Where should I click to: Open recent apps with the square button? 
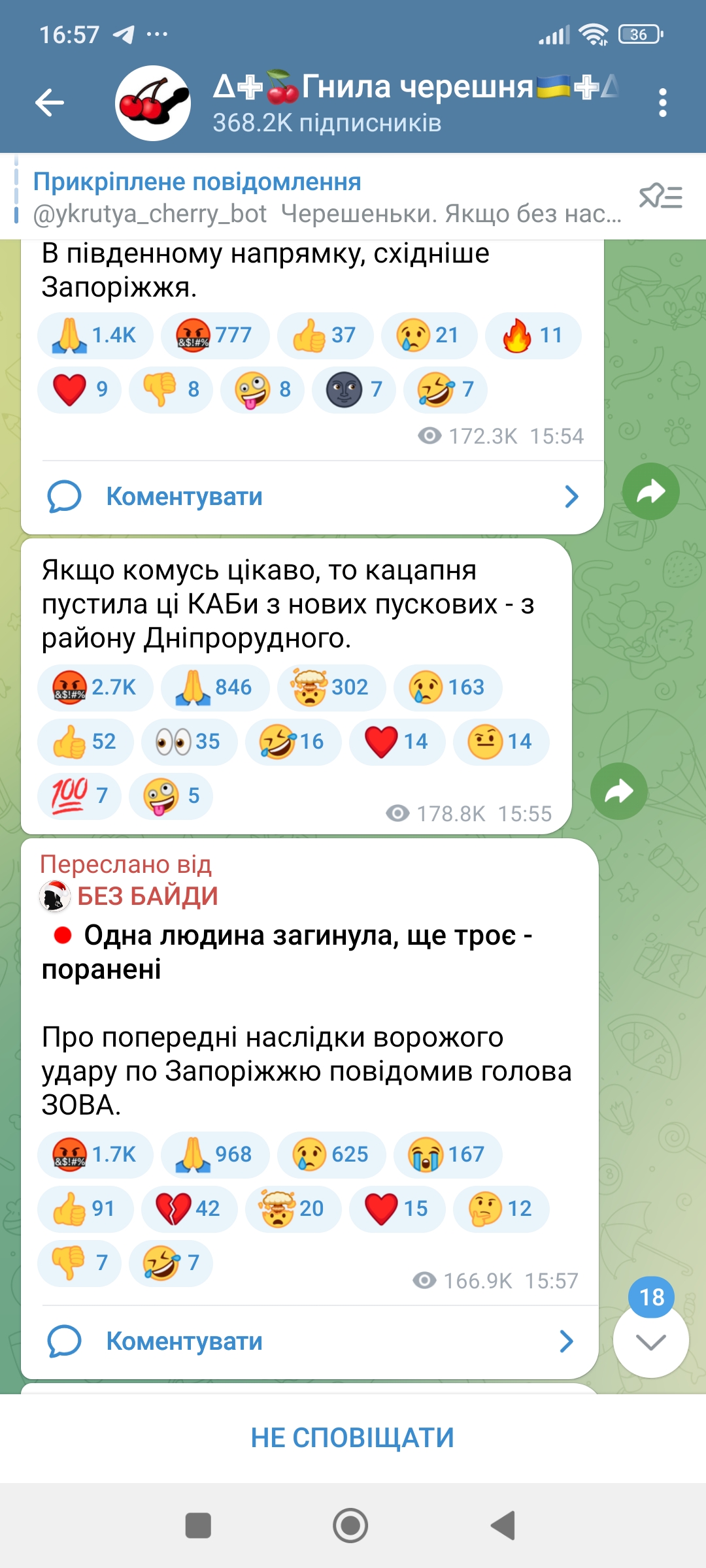click(x=198, y=1526)
